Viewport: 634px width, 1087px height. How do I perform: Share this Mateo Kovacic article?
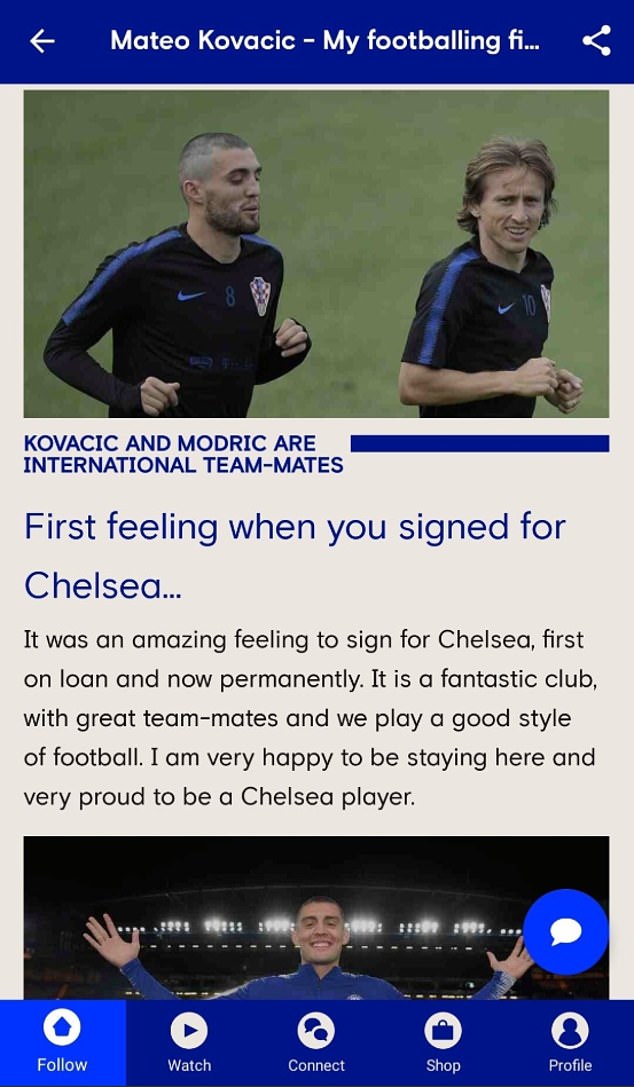coord(596,41)
